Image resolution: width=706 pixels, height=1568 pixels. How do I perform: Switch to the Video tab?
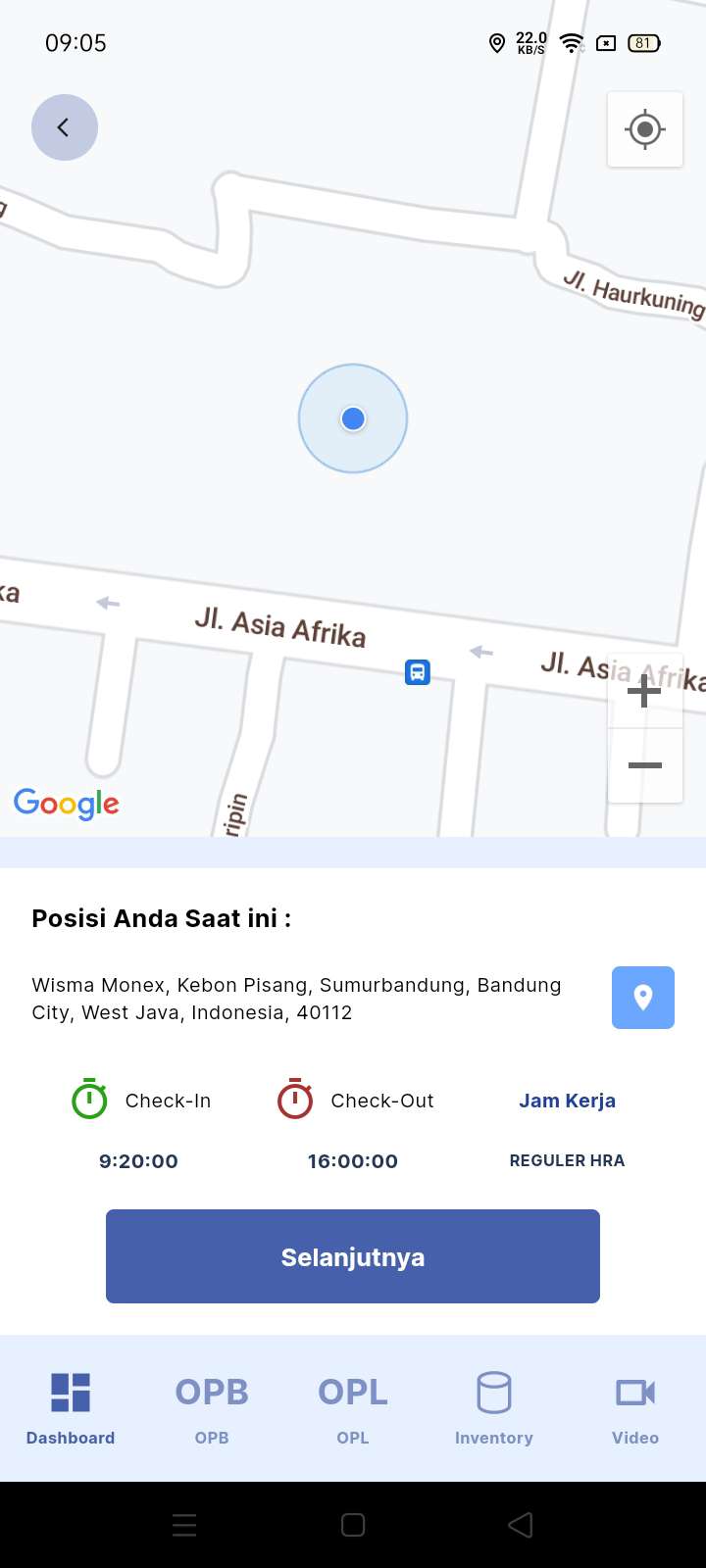tap(635, 1408)
